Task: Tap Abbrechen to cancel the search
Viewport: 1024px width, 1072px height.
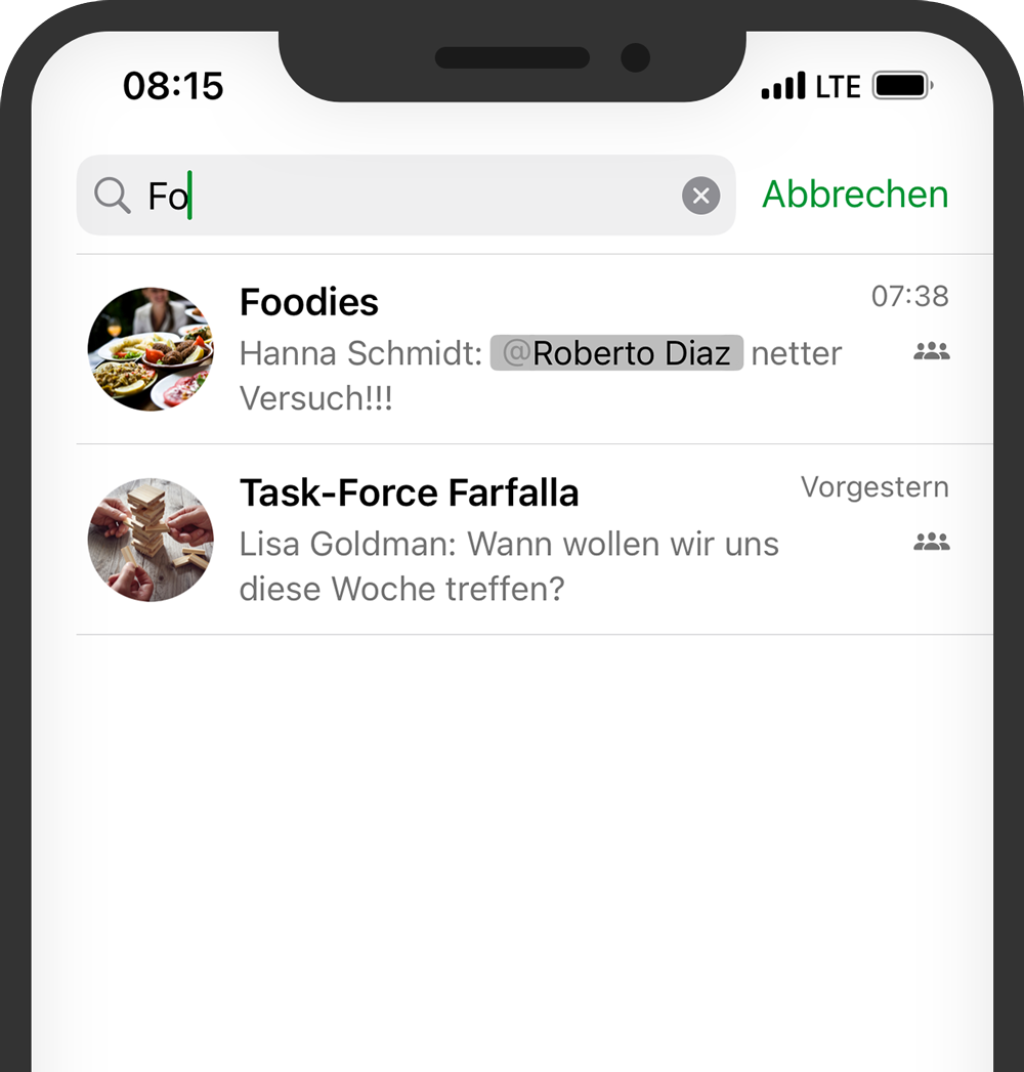Action: point(855,194)
